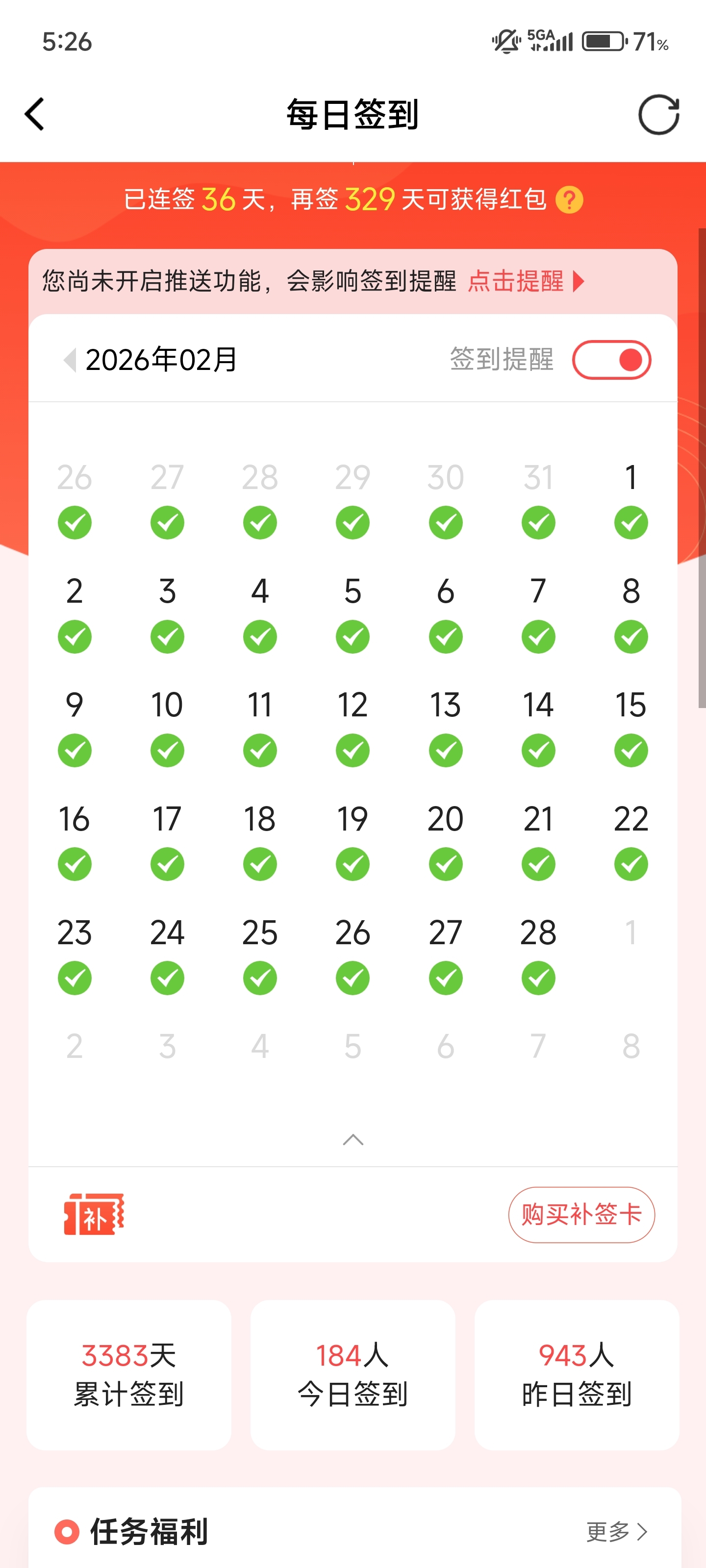Tap 点击提醒 to enable push reminders
Image resolution: width=706 pixels, height=1568 pixels.
click(525, 281)
